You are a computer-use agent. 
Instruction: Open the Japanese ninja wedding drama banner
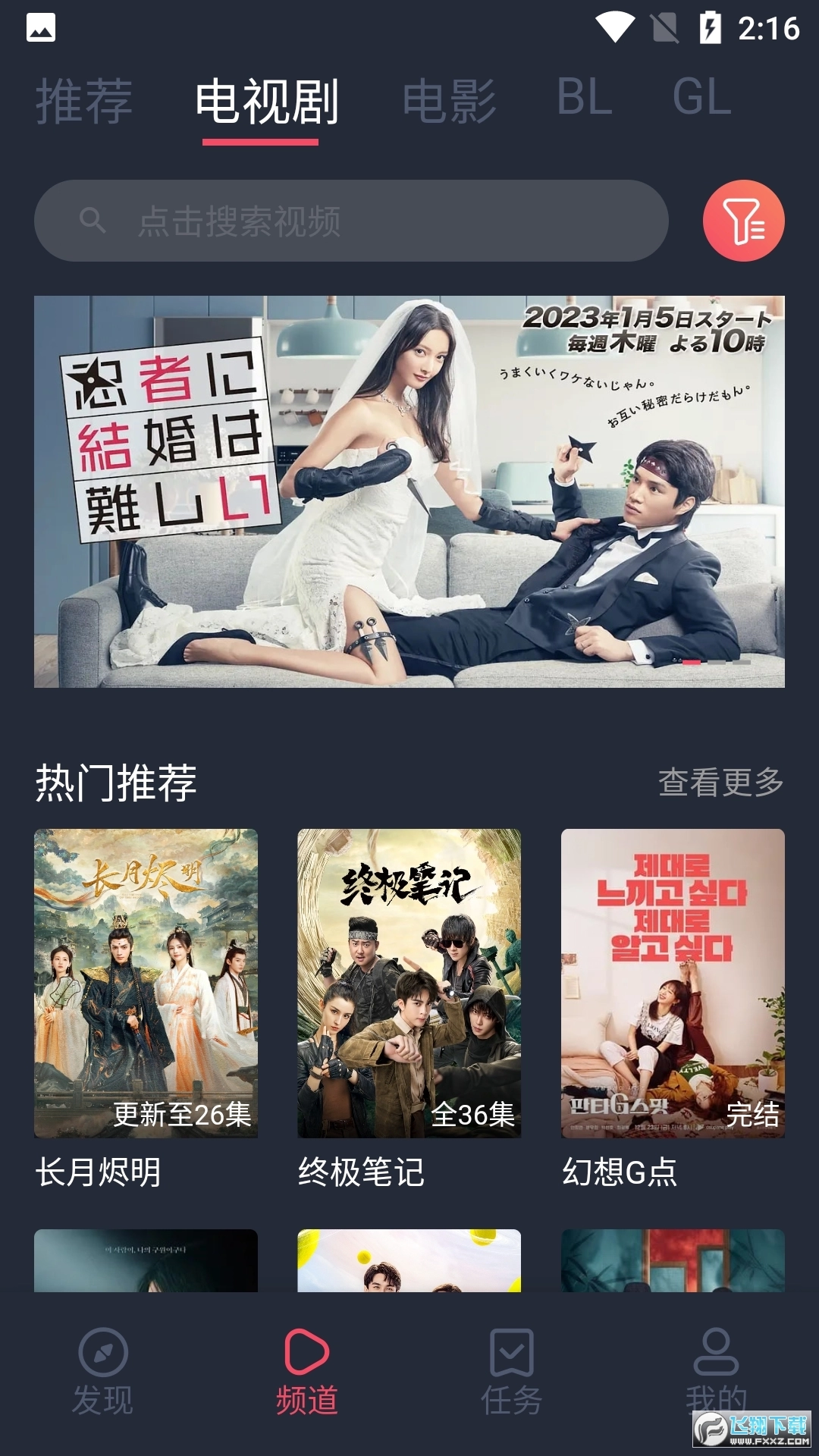409,491
